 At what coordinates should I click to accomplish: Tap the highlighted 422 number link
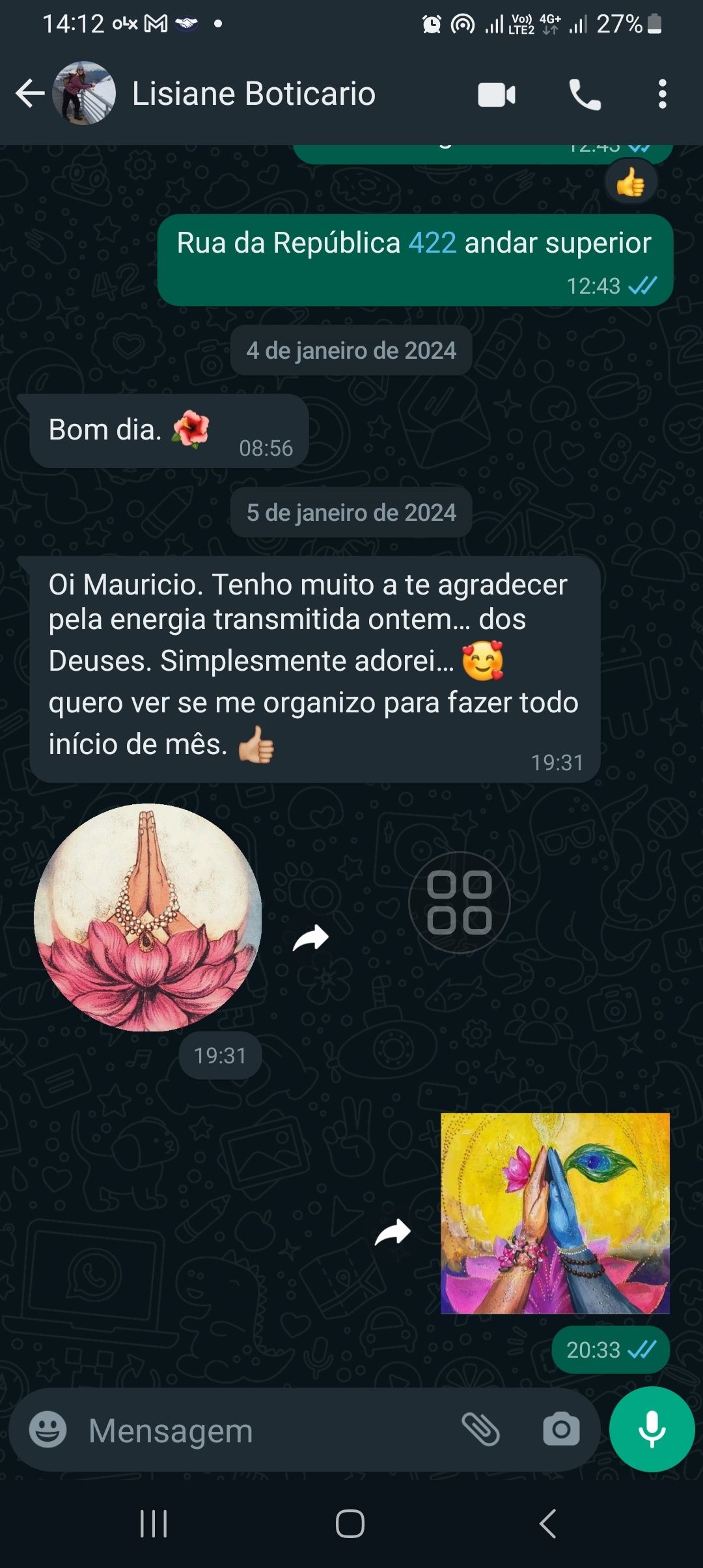pos(432,244)
